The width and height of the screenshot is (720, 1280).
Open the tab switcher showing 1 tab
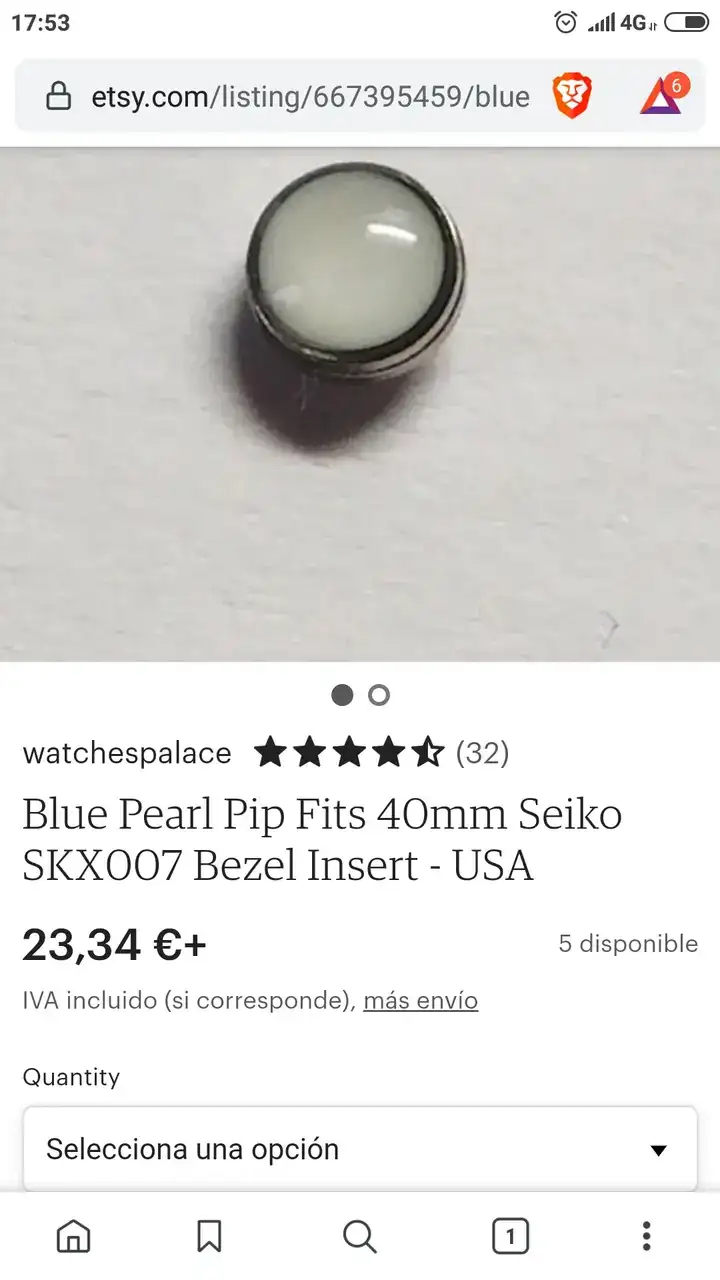coord(510,1237)
